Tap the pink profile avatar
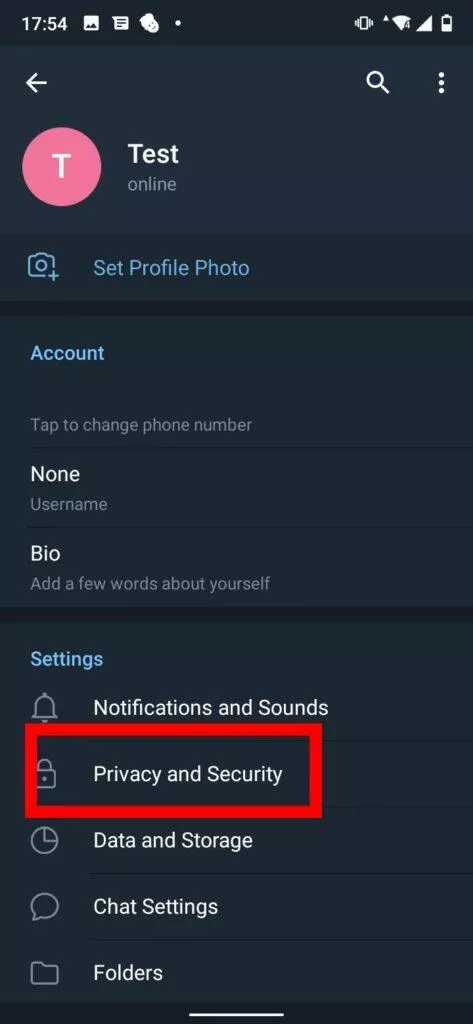 61,167
